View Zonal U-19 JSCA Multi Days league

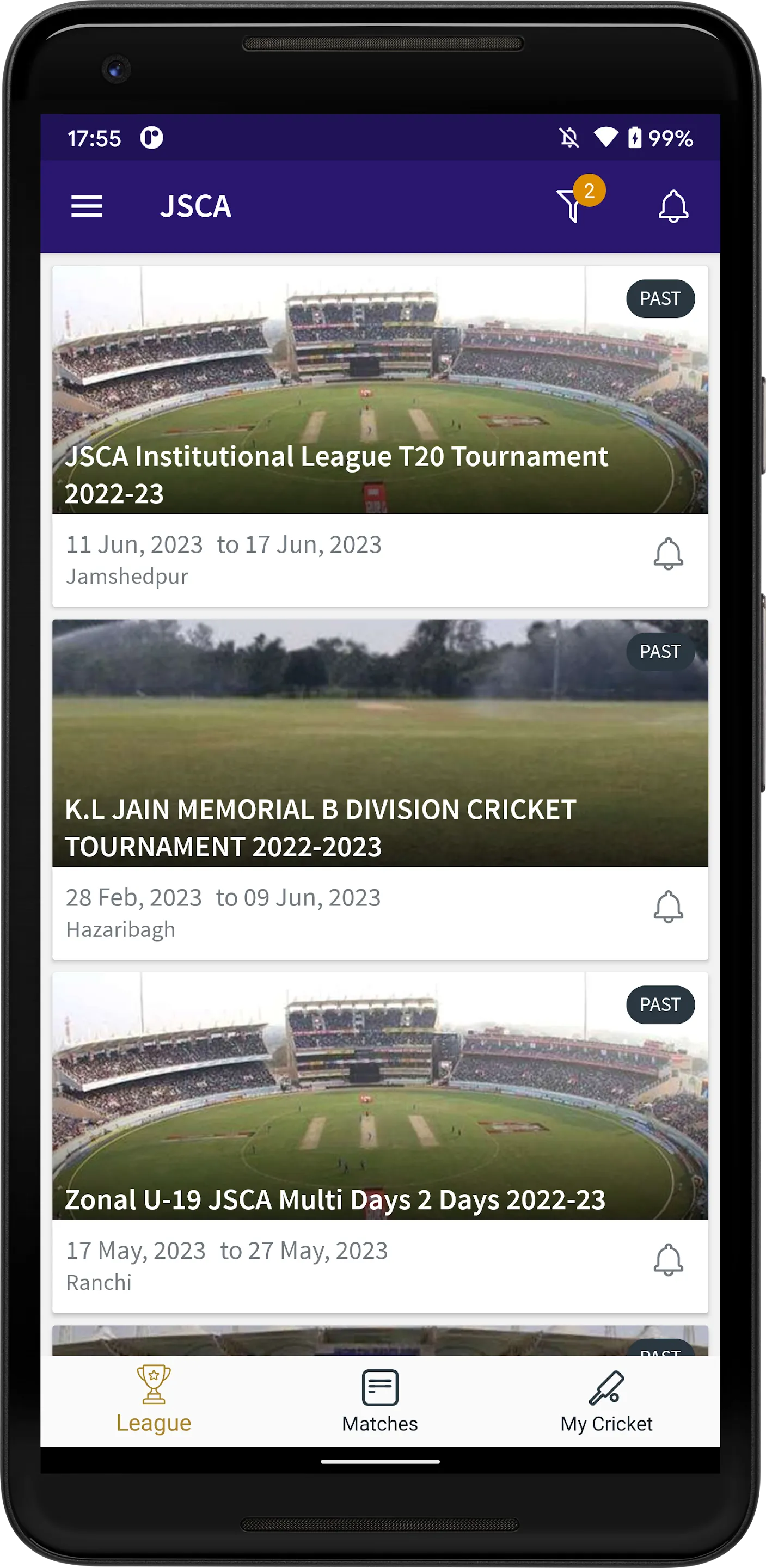(380, 1095)
